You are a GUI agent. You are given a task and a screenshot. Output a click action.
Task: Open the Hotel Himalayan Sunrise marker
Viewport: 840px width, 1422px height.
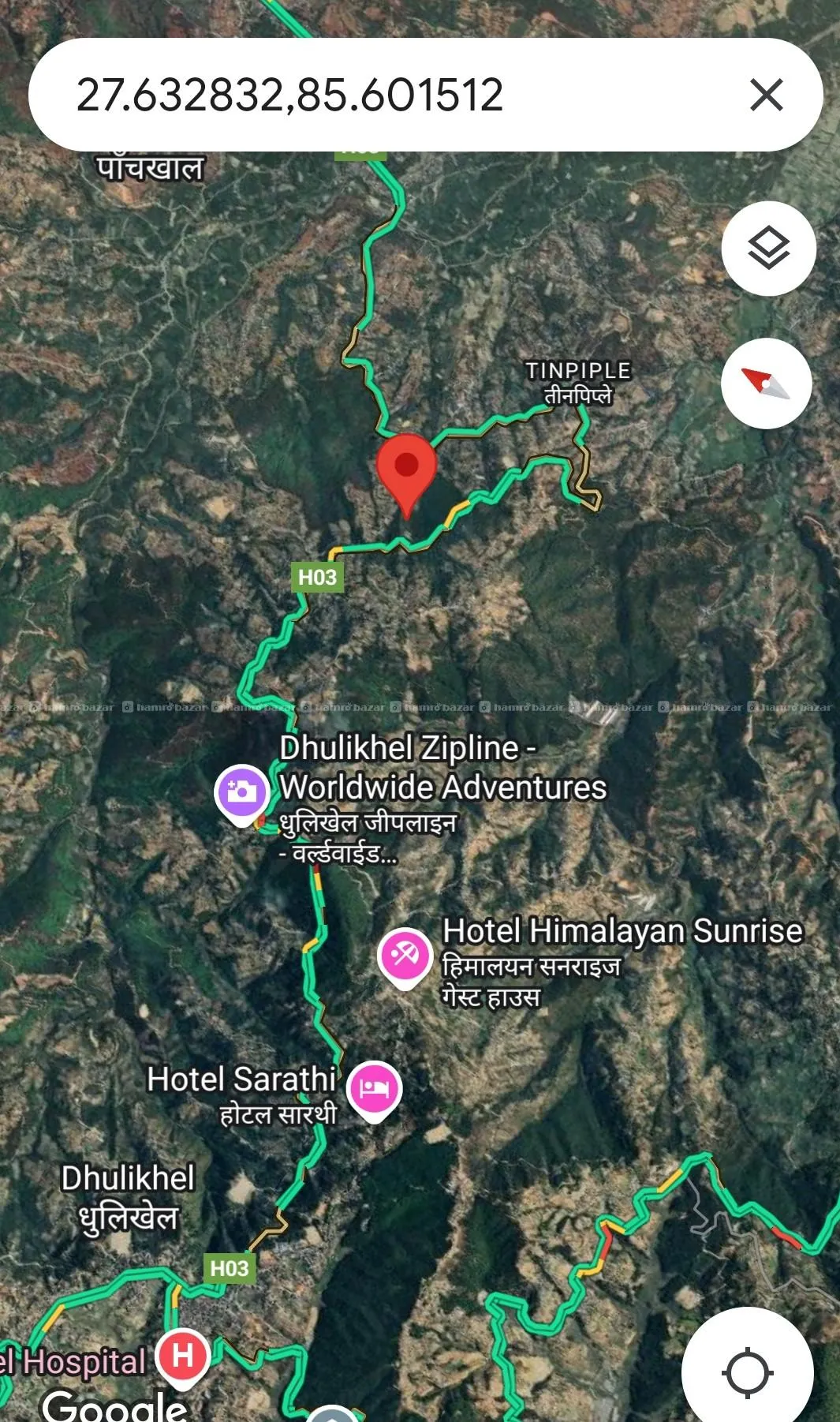tap(405, 956)
